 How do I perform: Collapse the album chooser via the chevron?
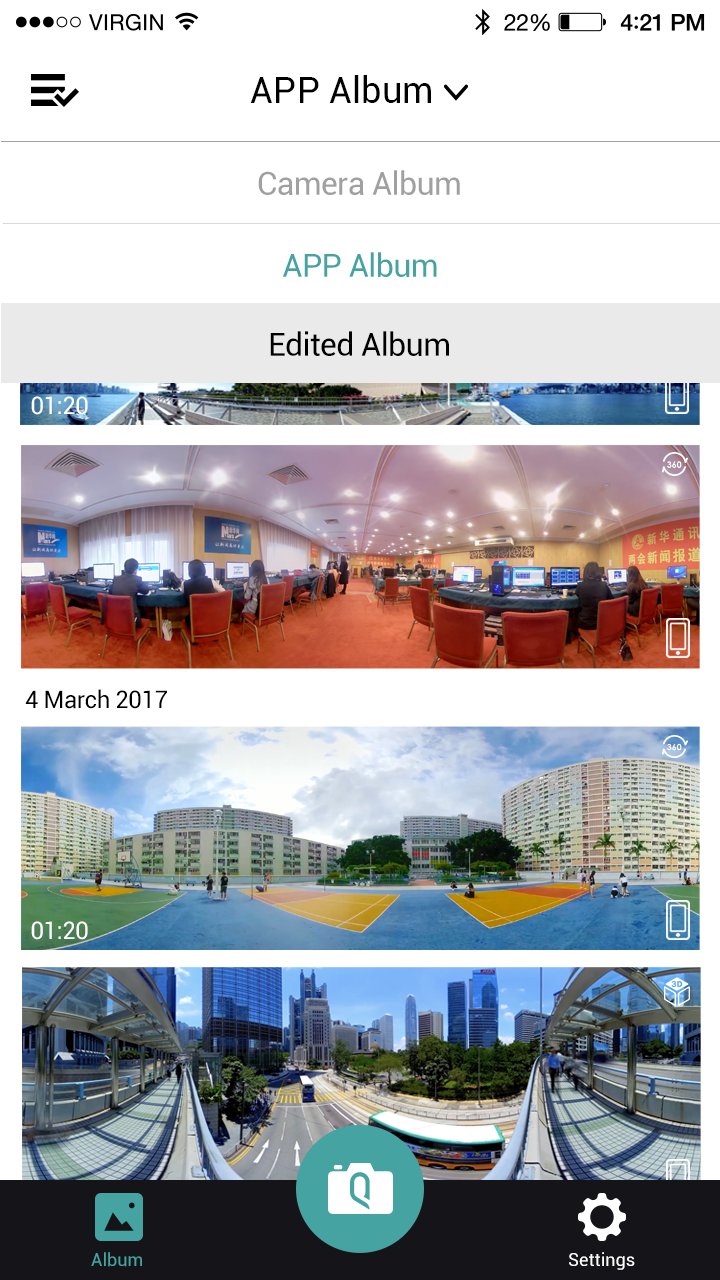pos(456,91)
